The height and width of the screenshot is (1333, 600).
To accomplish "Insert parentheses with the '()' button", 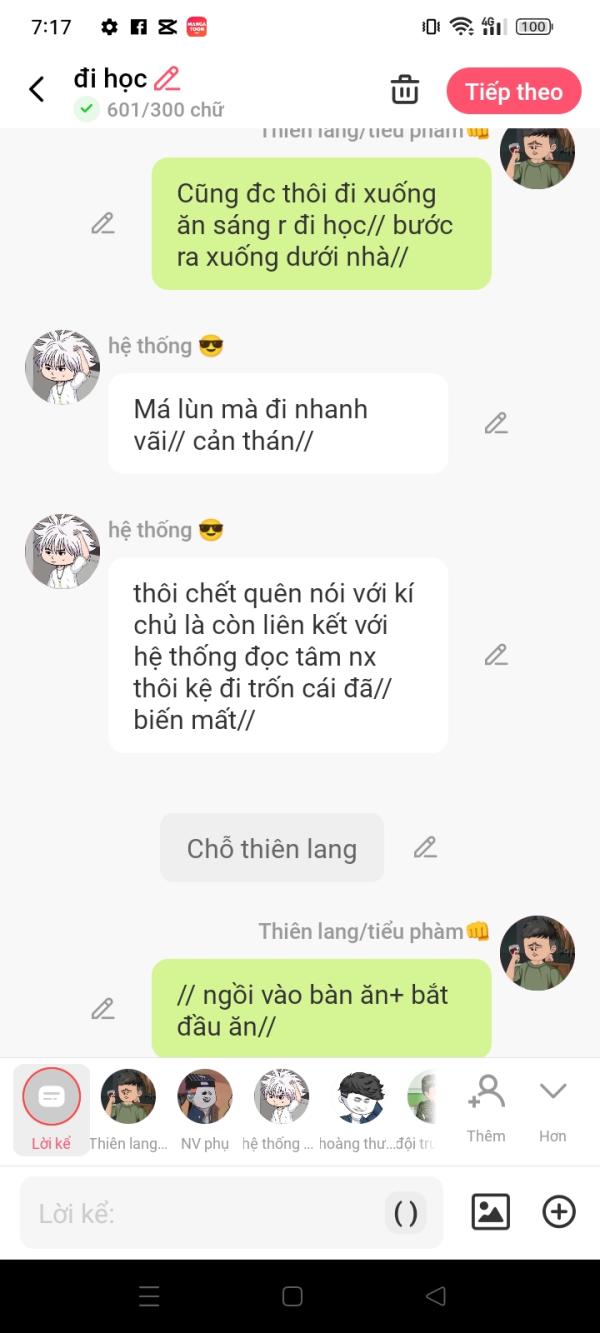I will pyautogui.click(x=406, y=1213).
